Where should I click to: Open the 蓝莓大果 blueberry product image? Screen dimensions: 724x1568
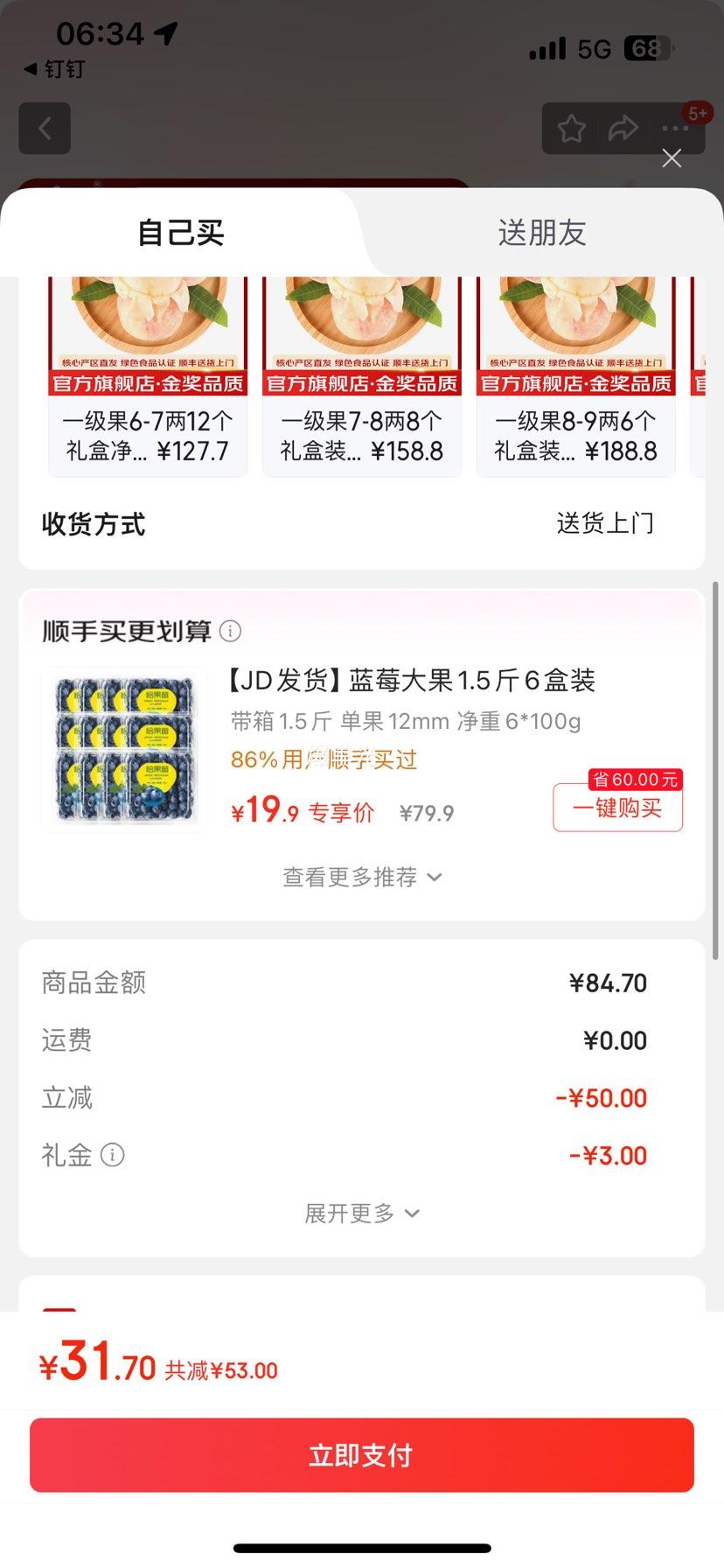click(123, 750)
